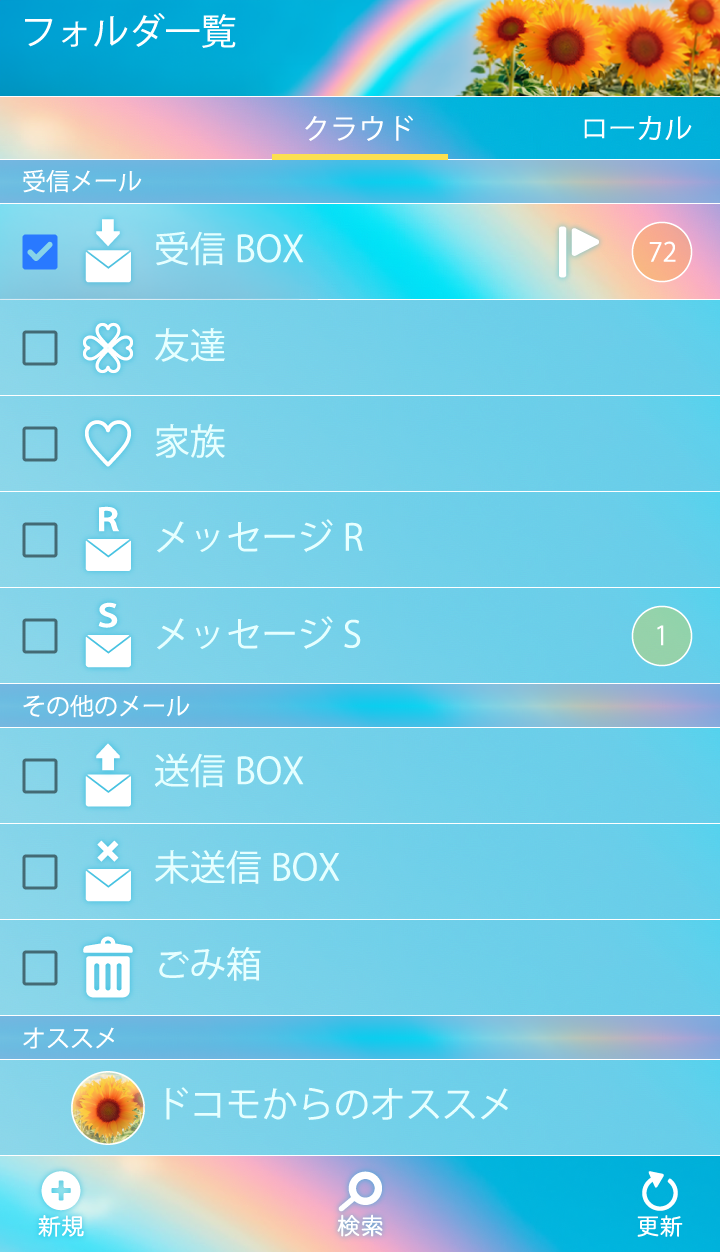Tick the checkbox for 友達 folder
The image size is (720, 1252).
(x=40, y=348)
